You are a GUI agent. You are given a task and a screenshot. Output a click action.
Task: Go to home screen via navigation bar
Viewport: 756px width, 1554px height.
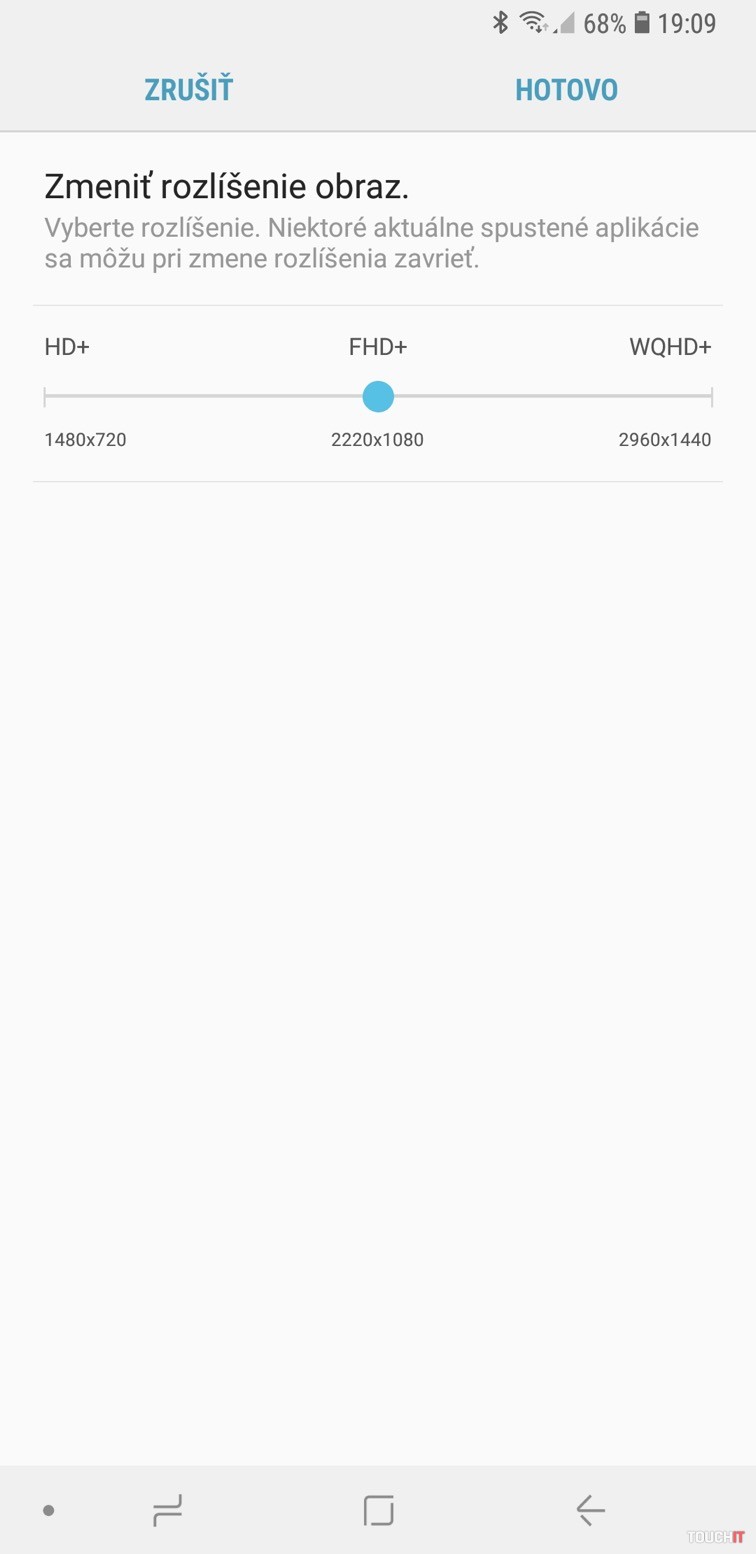[378, 1509]
